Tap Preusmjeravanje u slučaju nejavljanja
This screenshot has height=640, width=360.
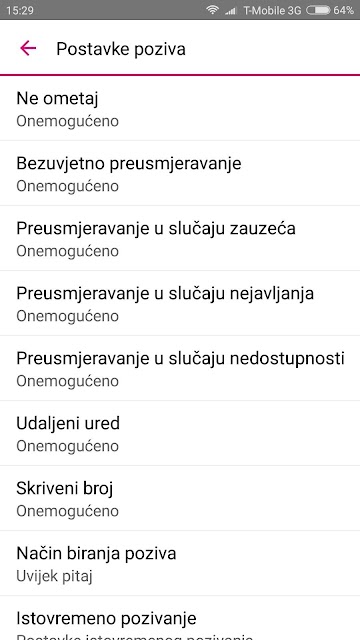[180, 303]
